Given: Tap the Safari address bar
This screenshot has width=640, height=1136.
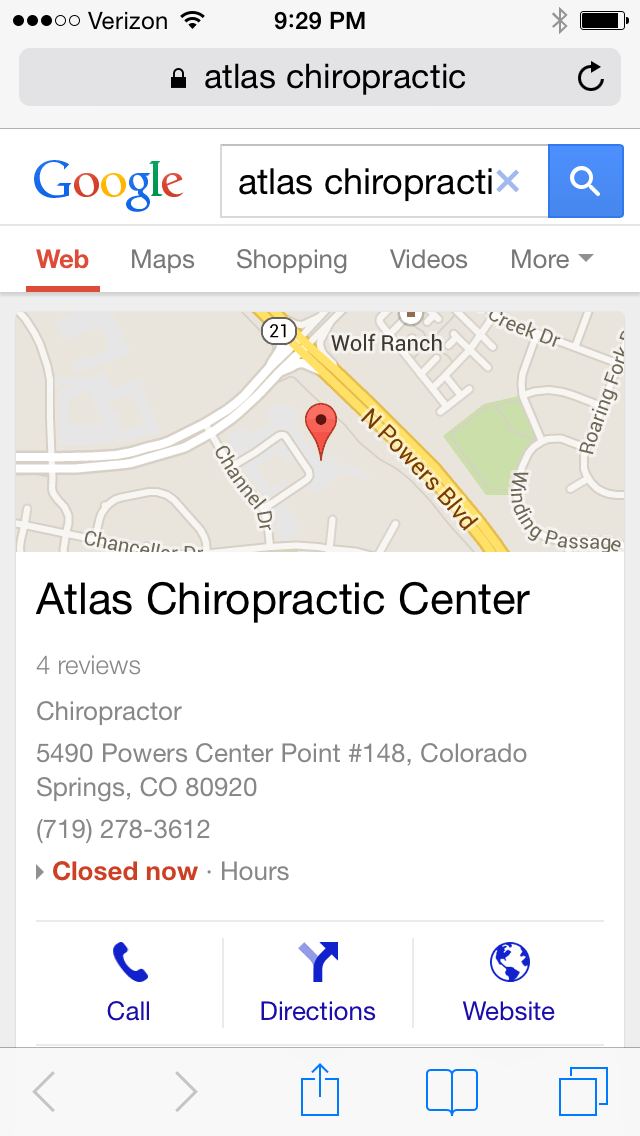Looking at the screenshot, I should pos(320,78).
